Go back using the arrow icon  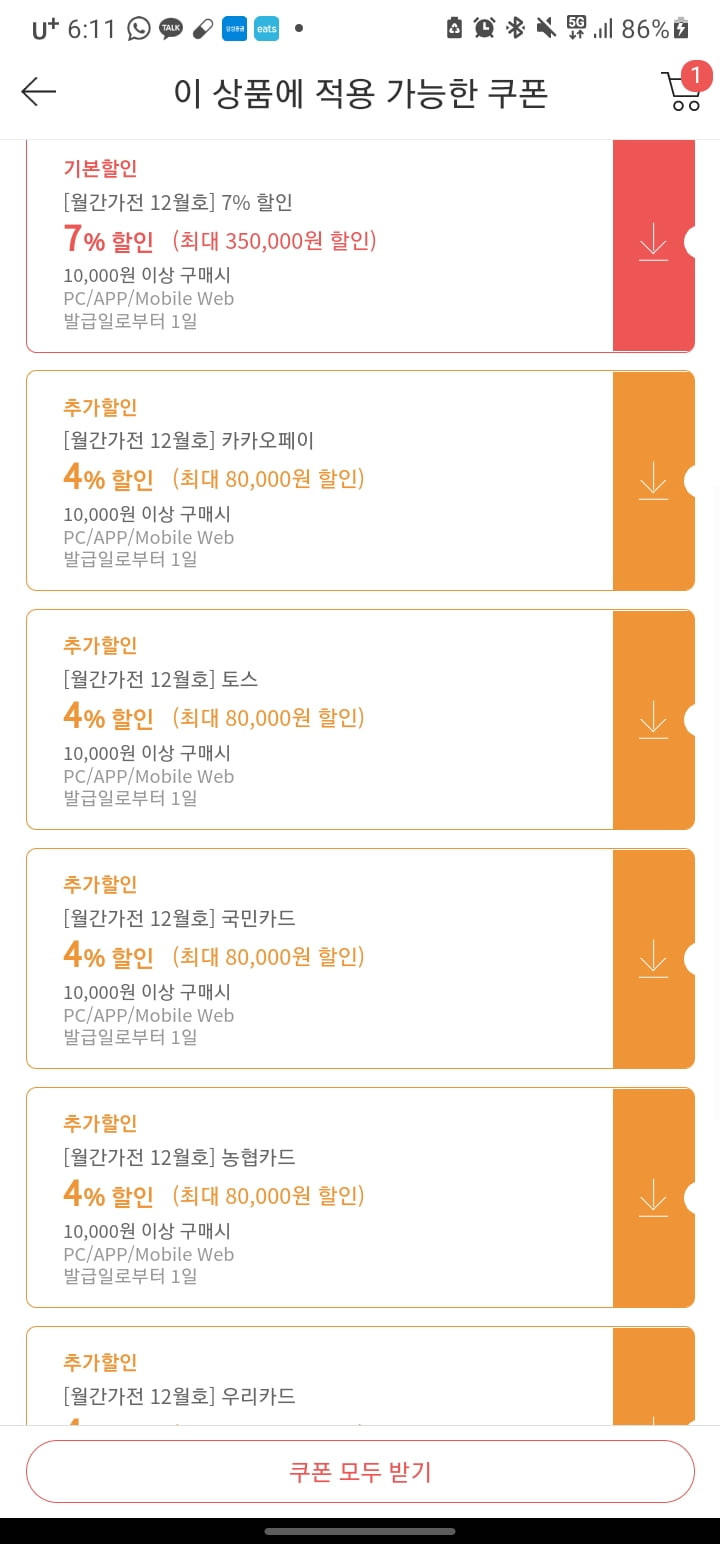pos(39,92)
